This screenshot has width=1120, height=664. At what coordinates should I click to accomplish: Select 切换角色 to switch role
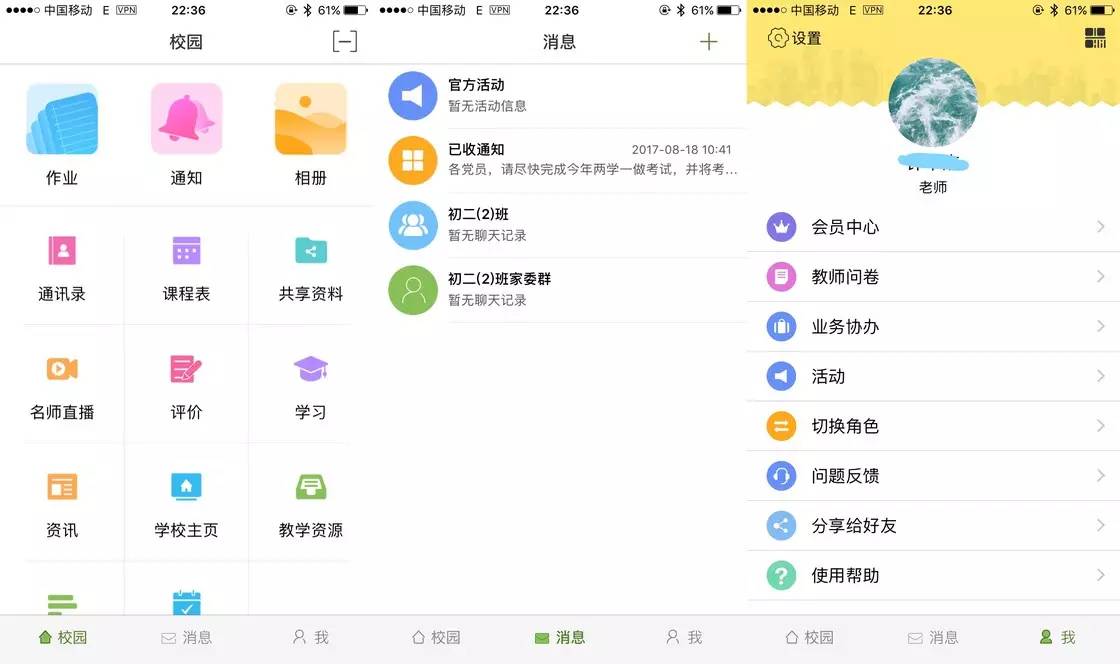(x=933, y=426)
